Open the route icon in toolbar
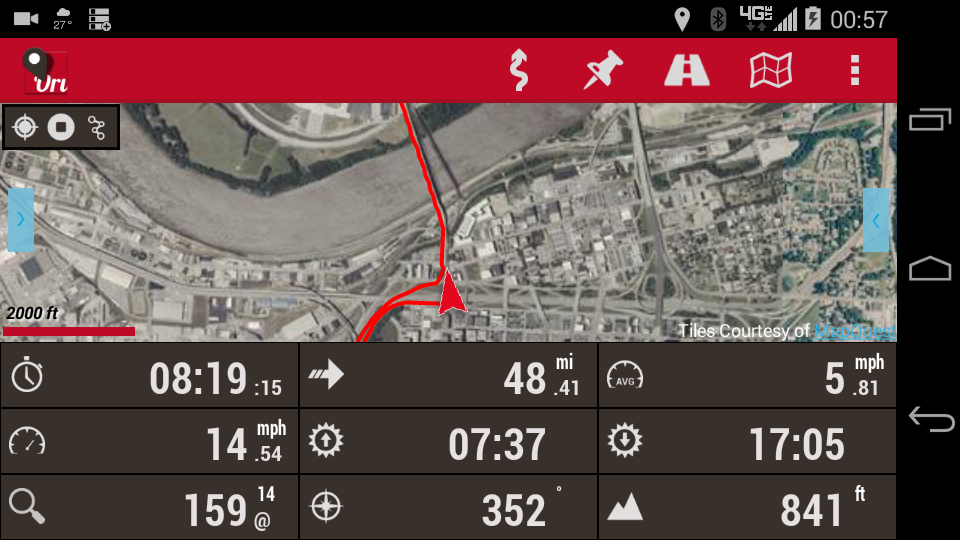This screenshot has width=960, height=540. (518, 70)
